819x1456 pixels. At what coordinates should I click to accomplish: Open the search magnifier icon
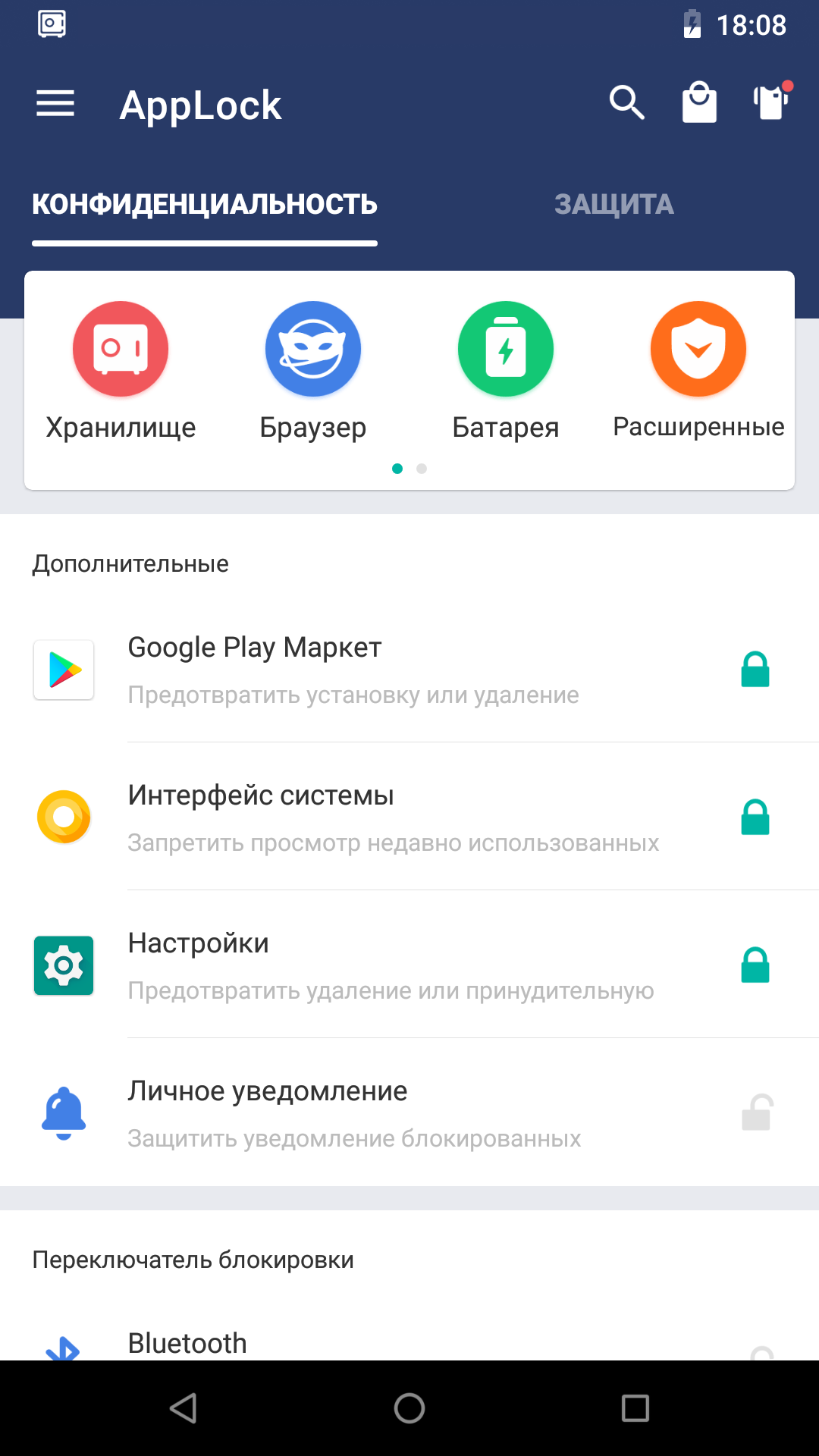(x=626, y=102)
